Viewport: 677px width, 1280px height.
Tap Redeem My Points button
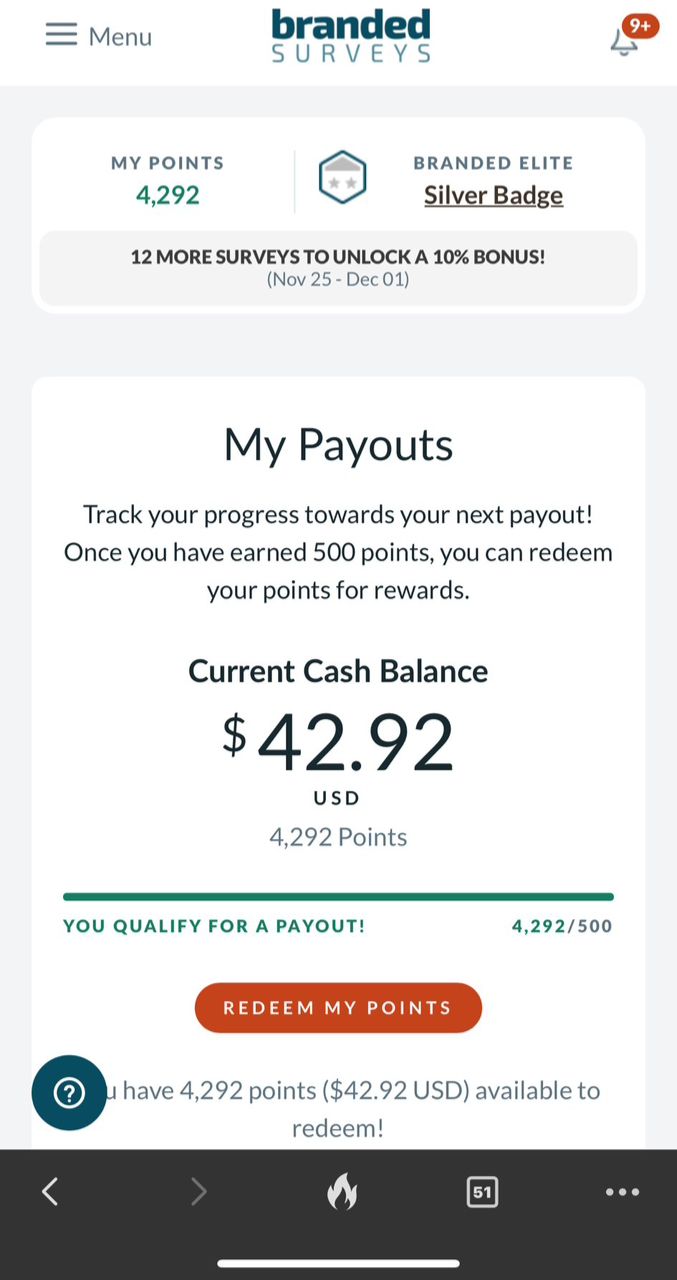[338, 1008]
